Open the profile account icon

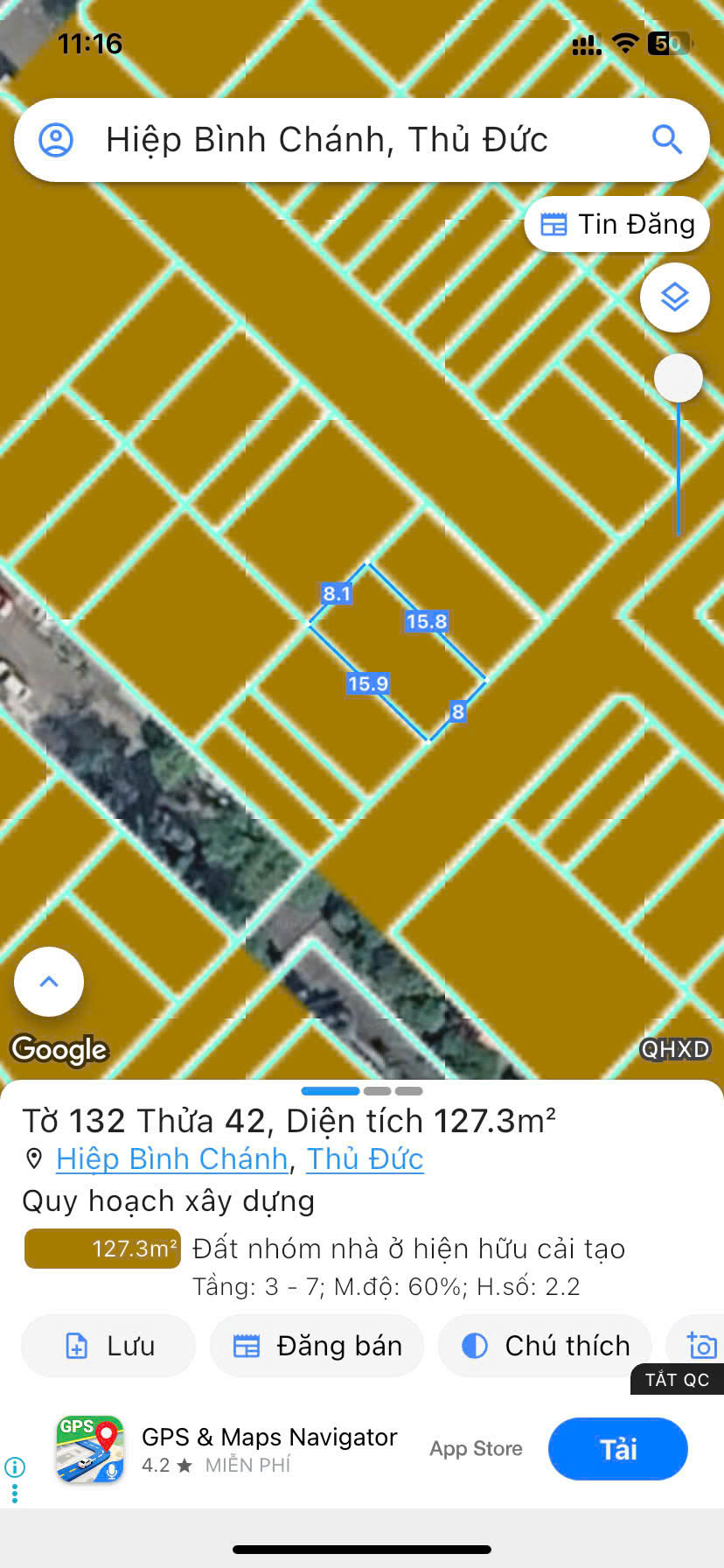tap(57, 140)
